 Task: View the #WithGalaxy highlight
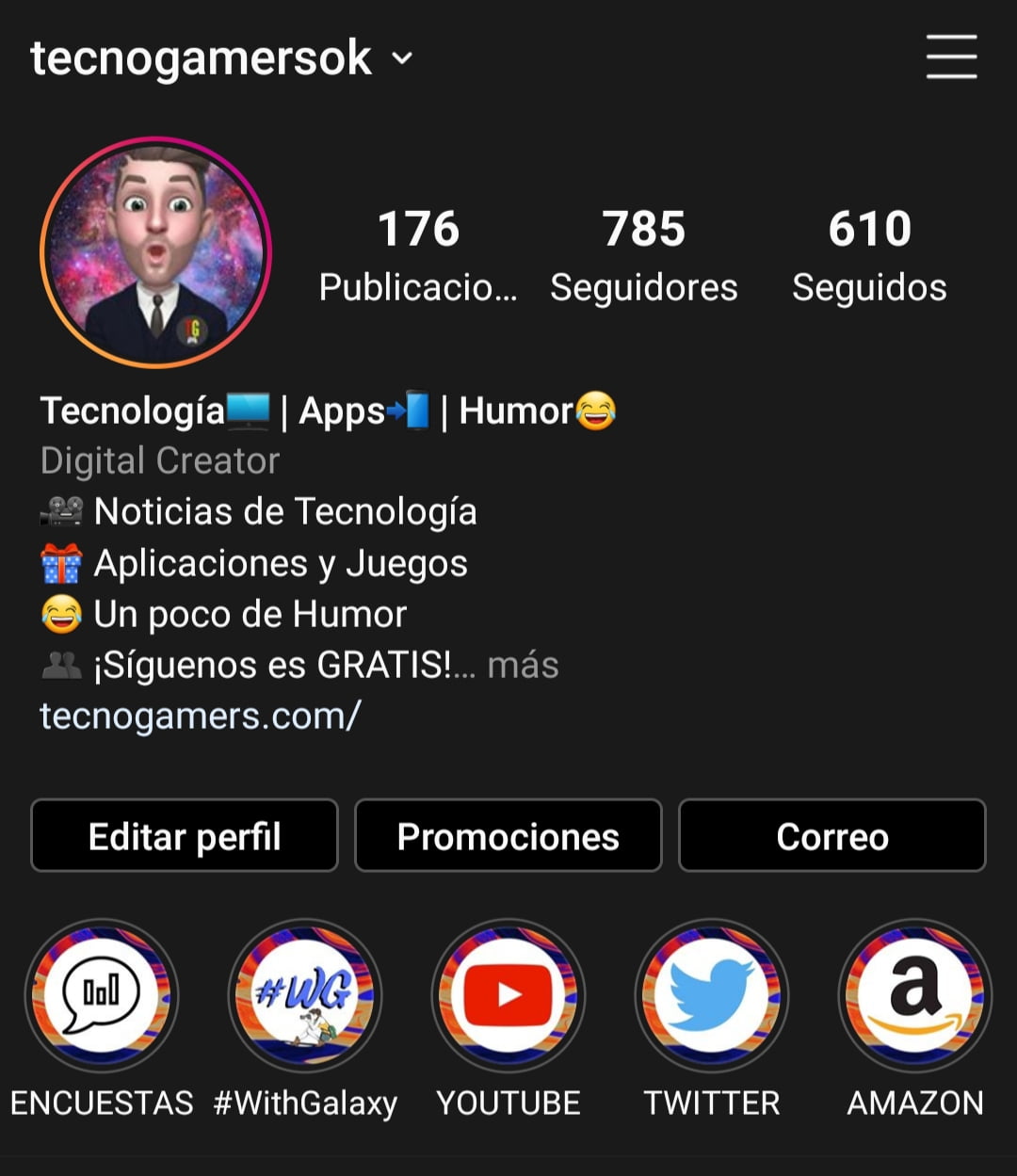click(x=305, y=996)
